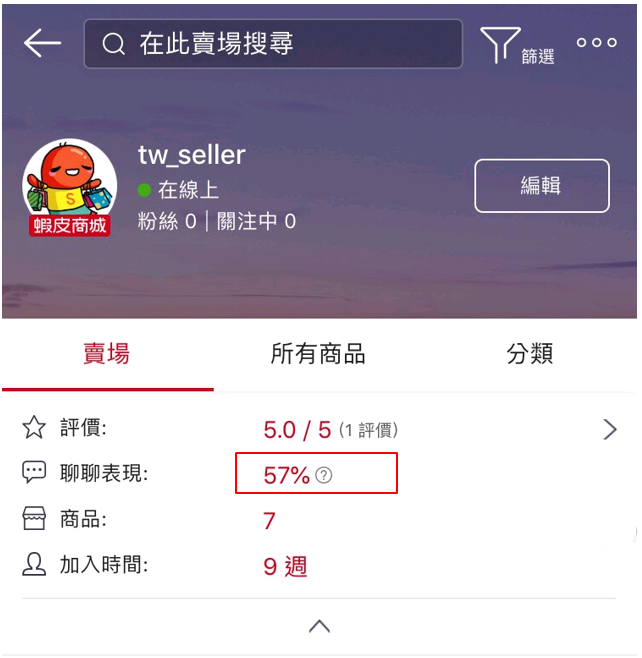Screen dimensions: 642x658
Task: Open the three-dot overflow menu
Action: click(597, 43)
